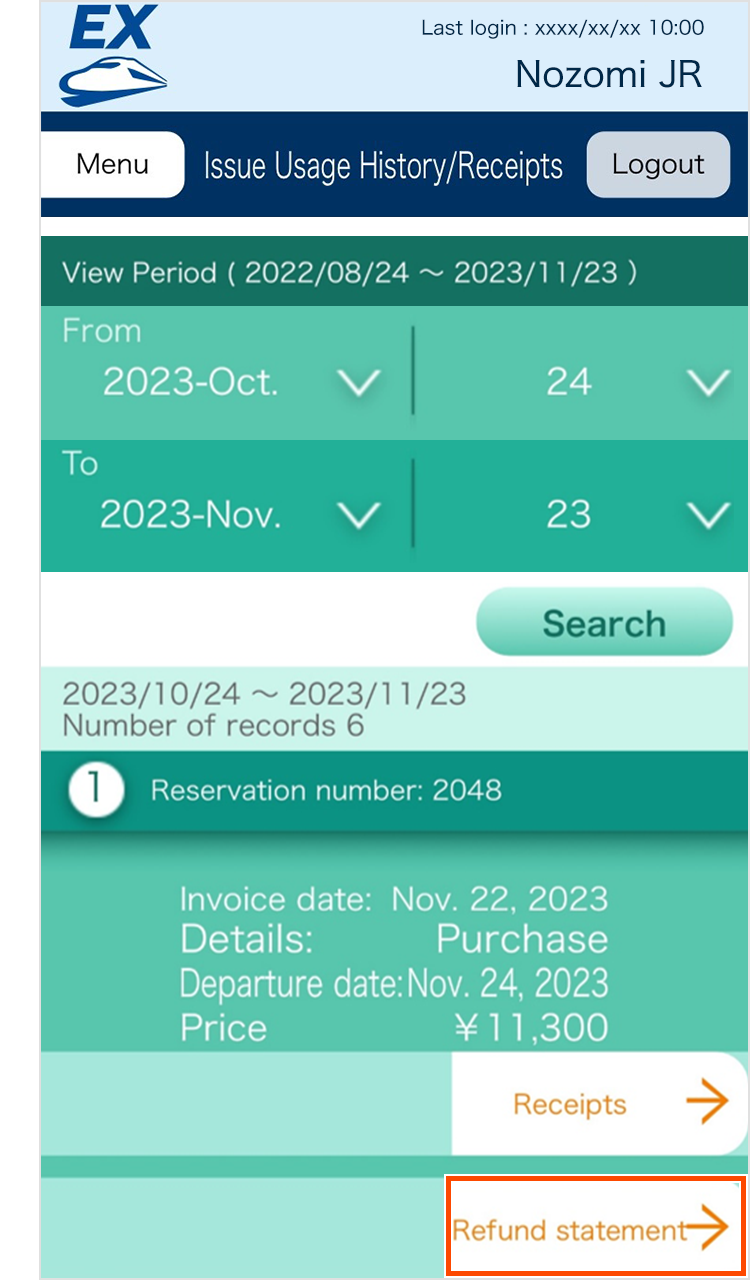Tap the Search button
This screenshot has height=1280, width=750.
604,623
